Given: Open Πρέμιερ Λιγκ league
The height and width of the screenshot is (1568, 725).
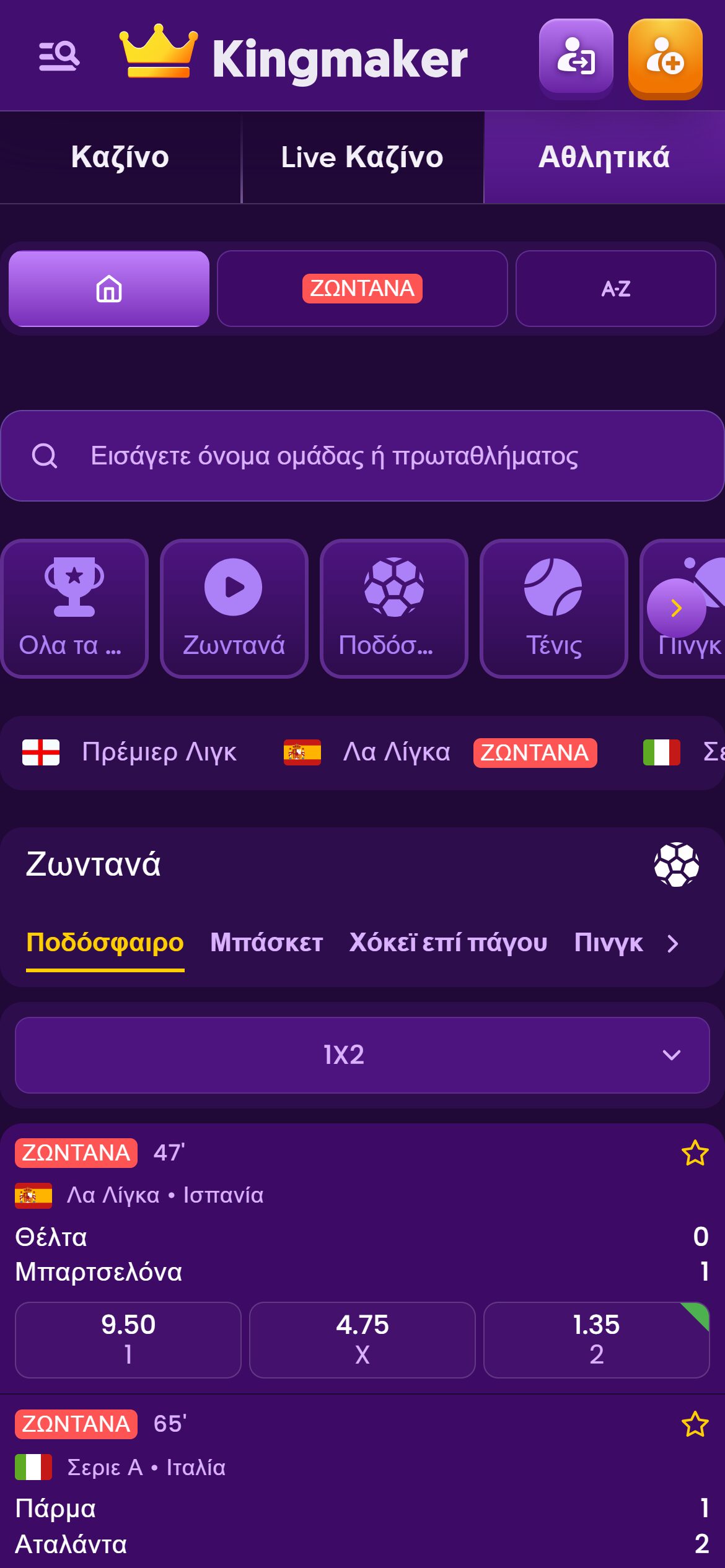Looking at the screenshot, I should pos(130,752).
